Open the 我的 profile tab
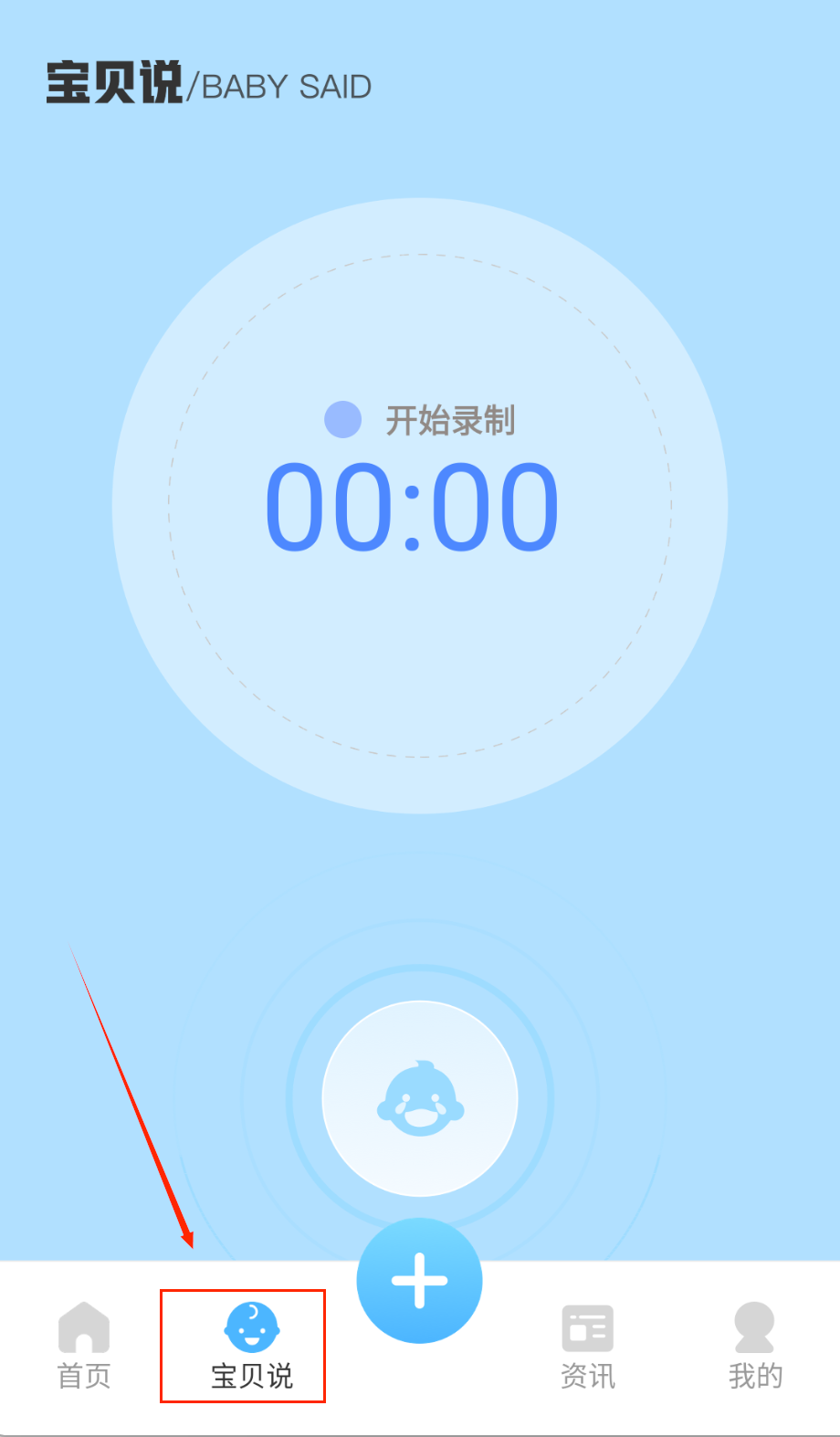This screenshot has height=1437, width=840. (754, 1345)
